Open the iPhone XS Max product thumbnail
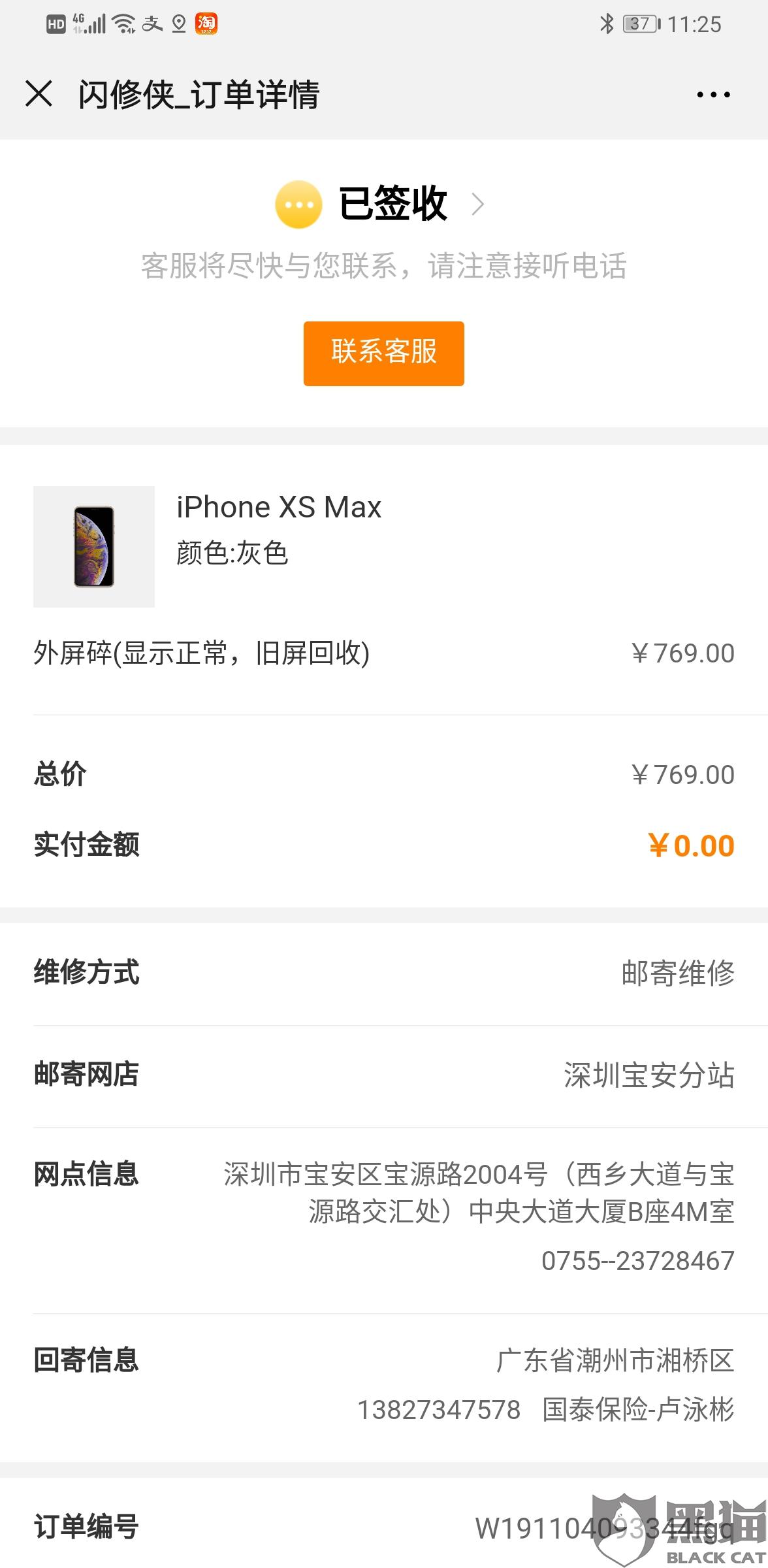This screenshot has height=1568, width=768. click(94, 546)
